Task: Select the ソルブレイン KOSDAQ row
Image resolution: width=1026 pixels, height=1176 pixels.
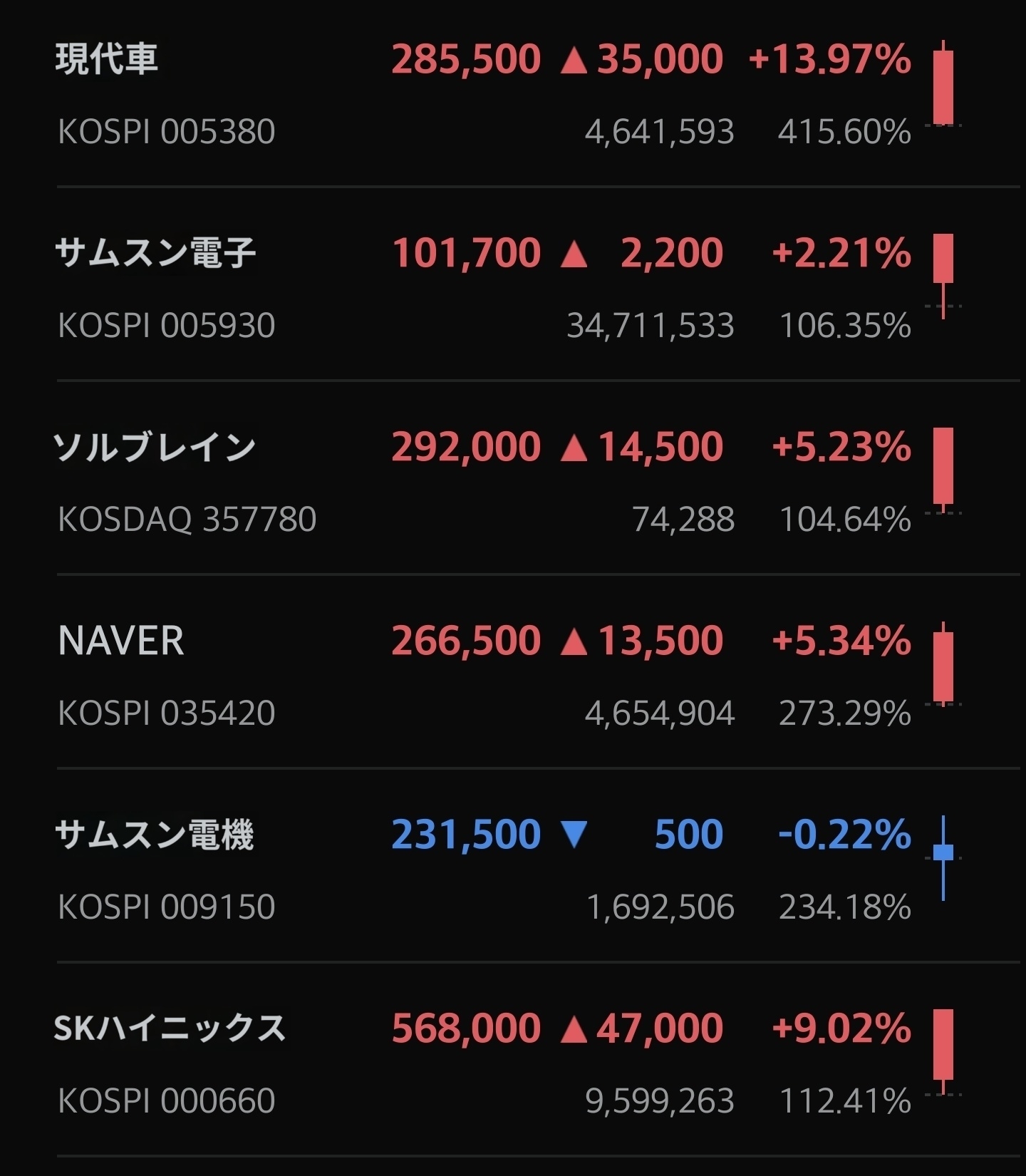Action: point(513,478)
